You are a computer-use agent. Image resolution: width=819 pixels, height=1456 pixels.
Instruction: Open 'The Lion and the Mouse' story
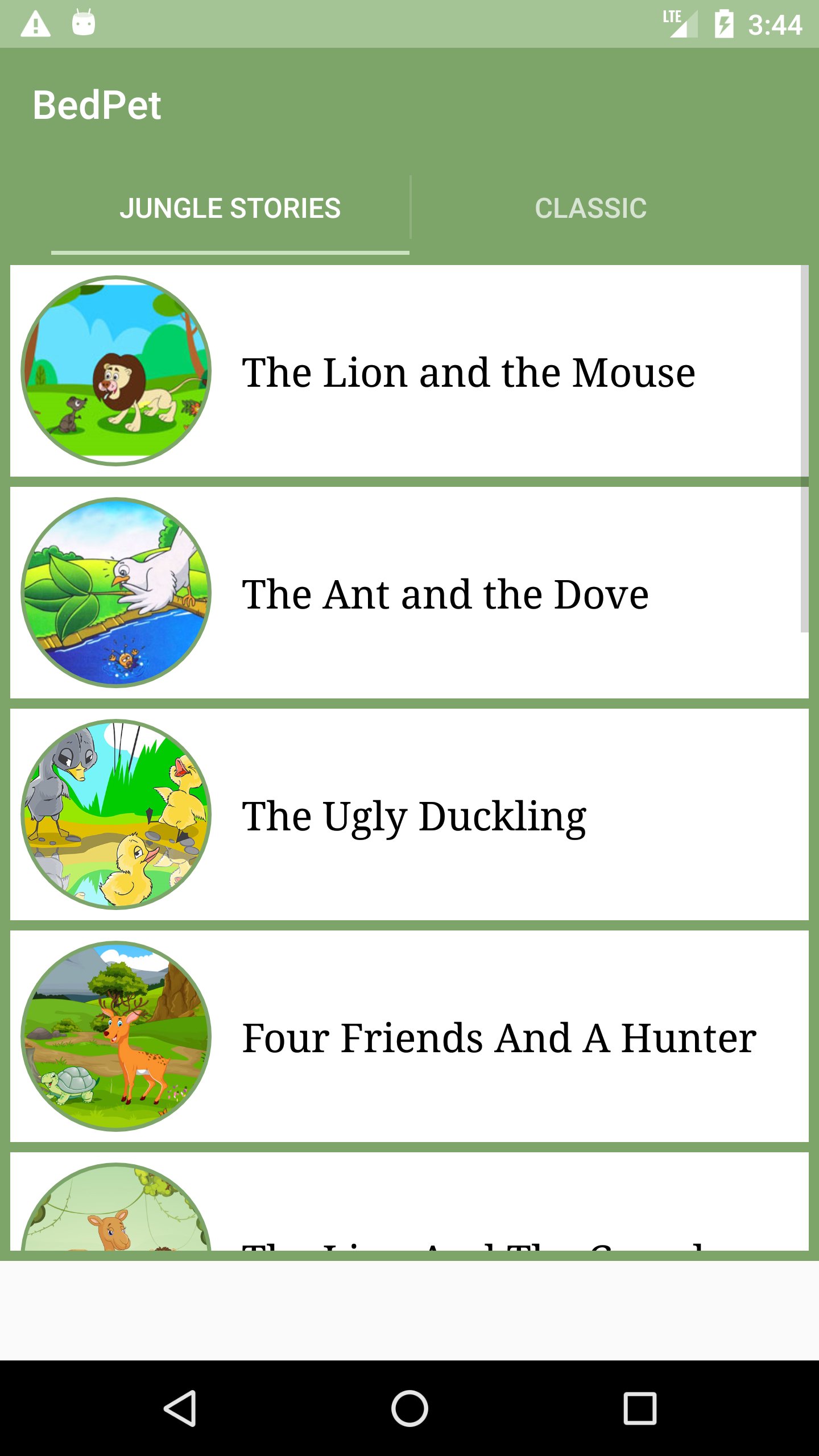[x=409, y=373]
